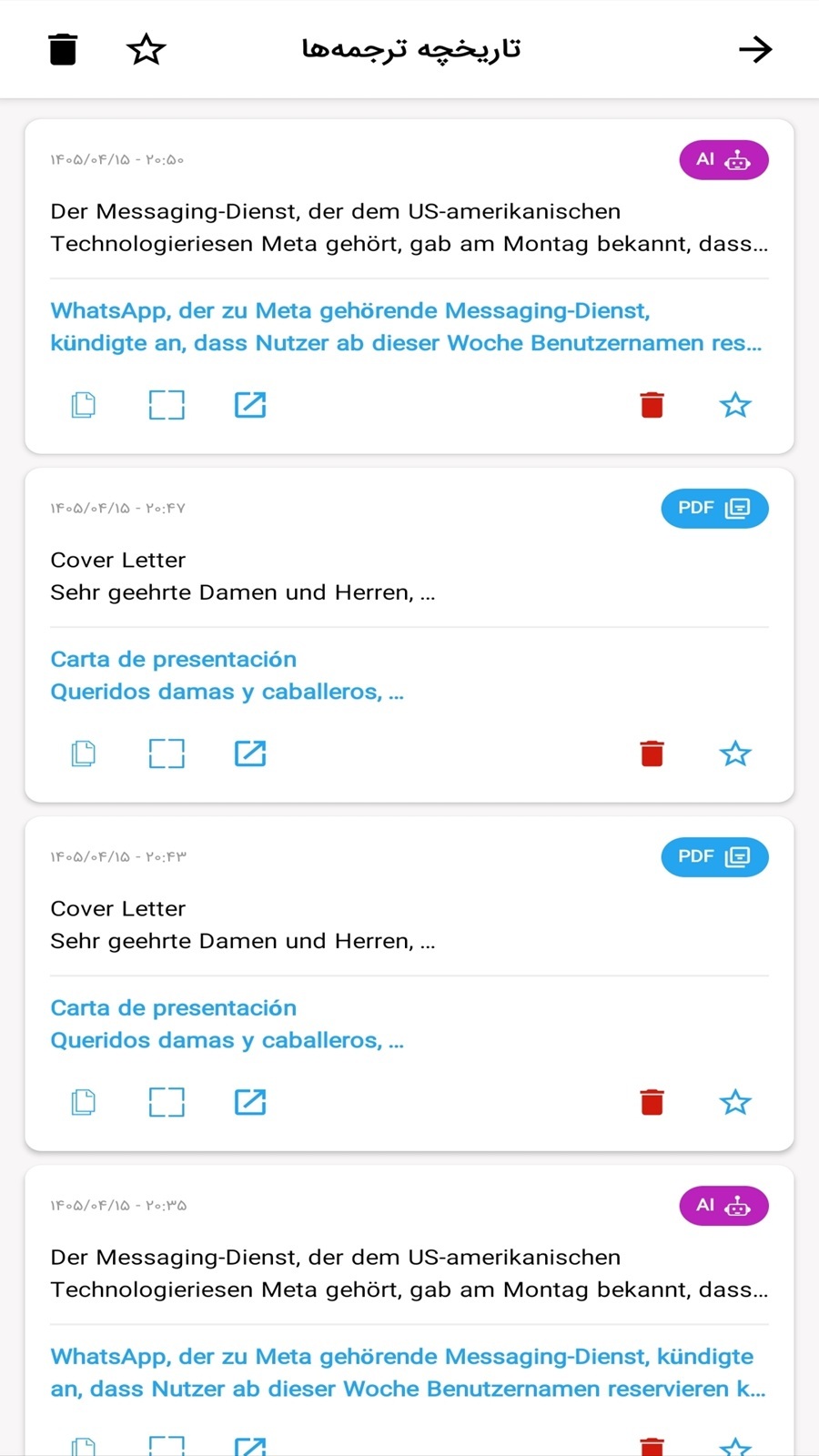Delete the 20:47 Cover Letter entry
Screen dimensions: 819x1456
(x=652, y=753)
